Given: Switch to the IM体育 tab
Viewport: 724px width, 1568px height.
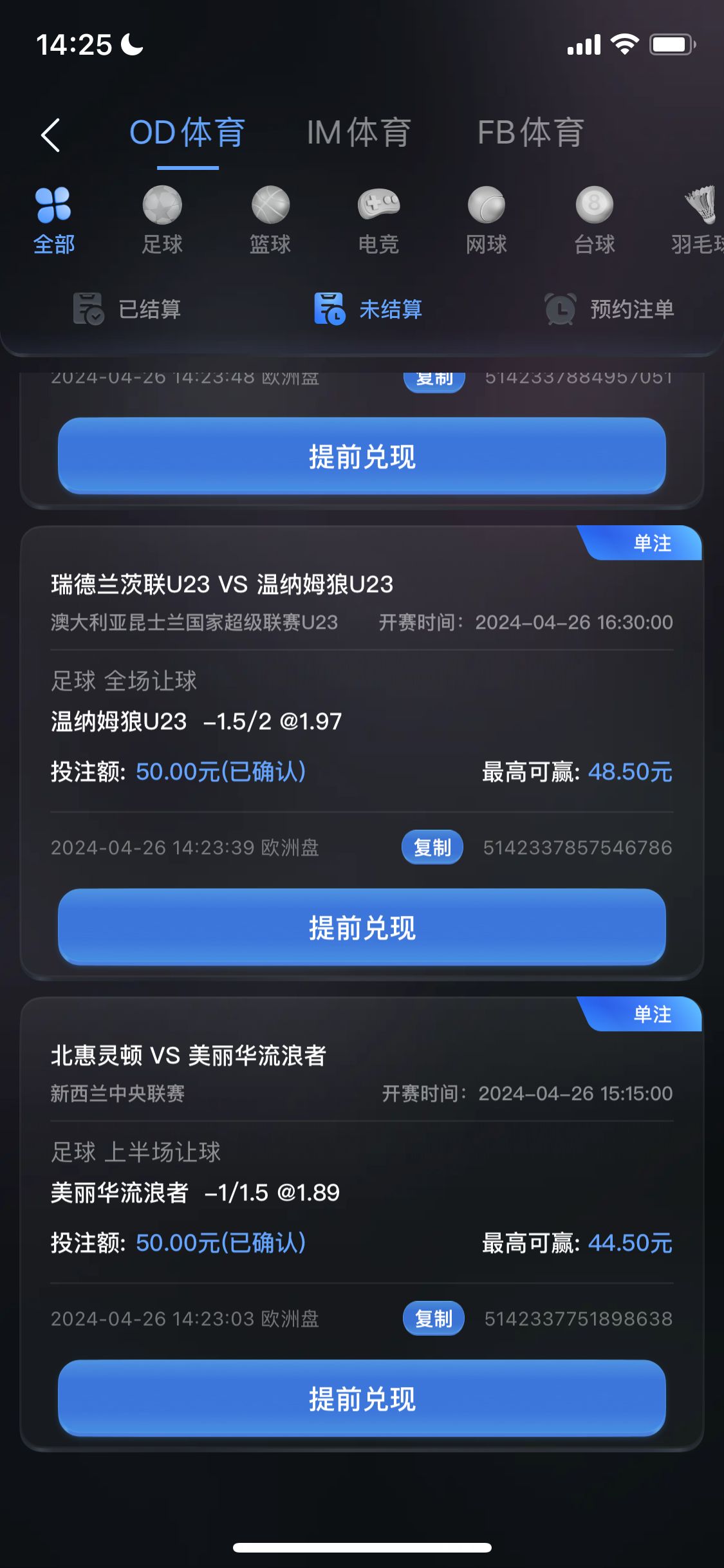Looking at the screenshot, I should click(x=358, y=133).
